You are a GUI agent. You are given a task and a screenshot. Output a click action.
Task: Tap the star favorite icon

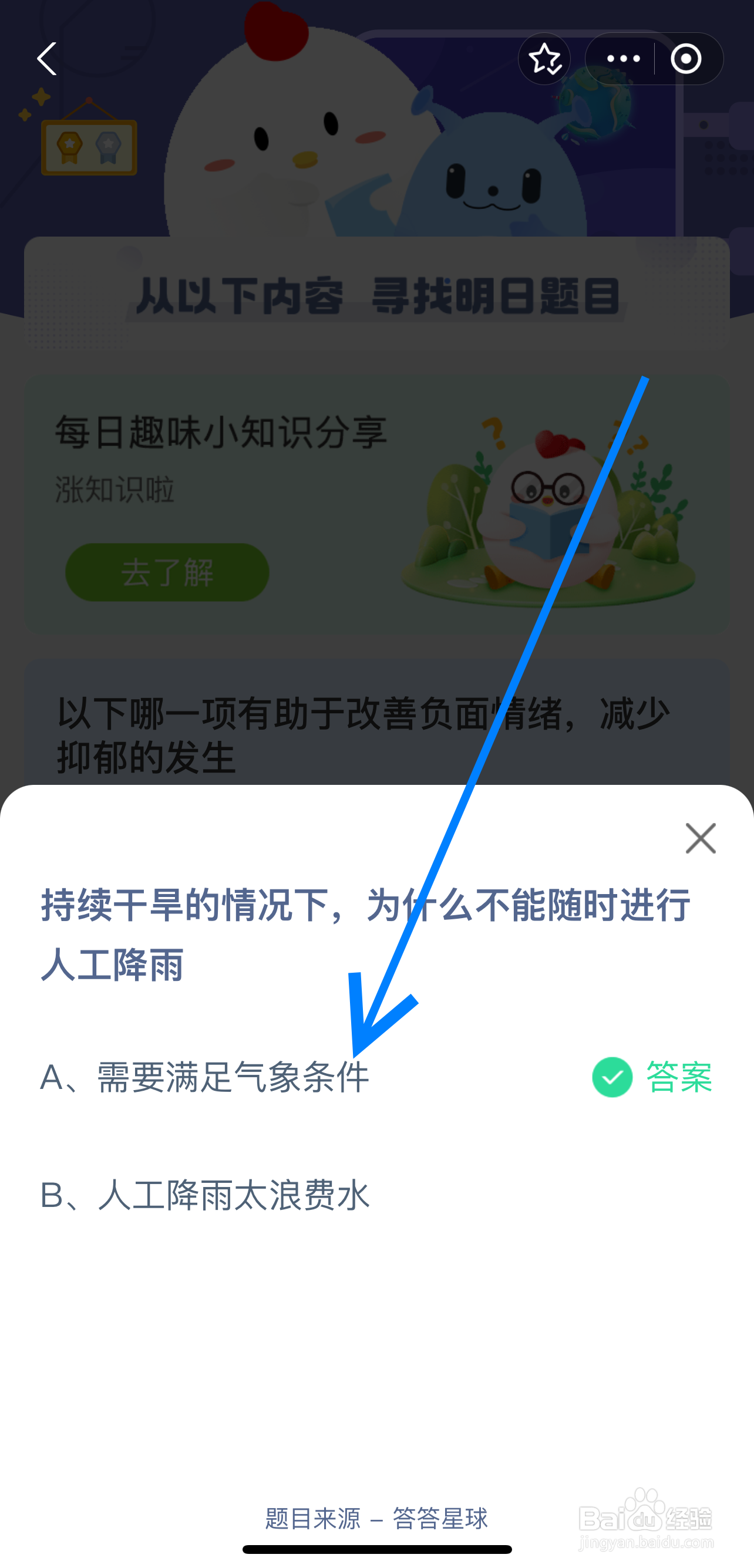(544, 59)
